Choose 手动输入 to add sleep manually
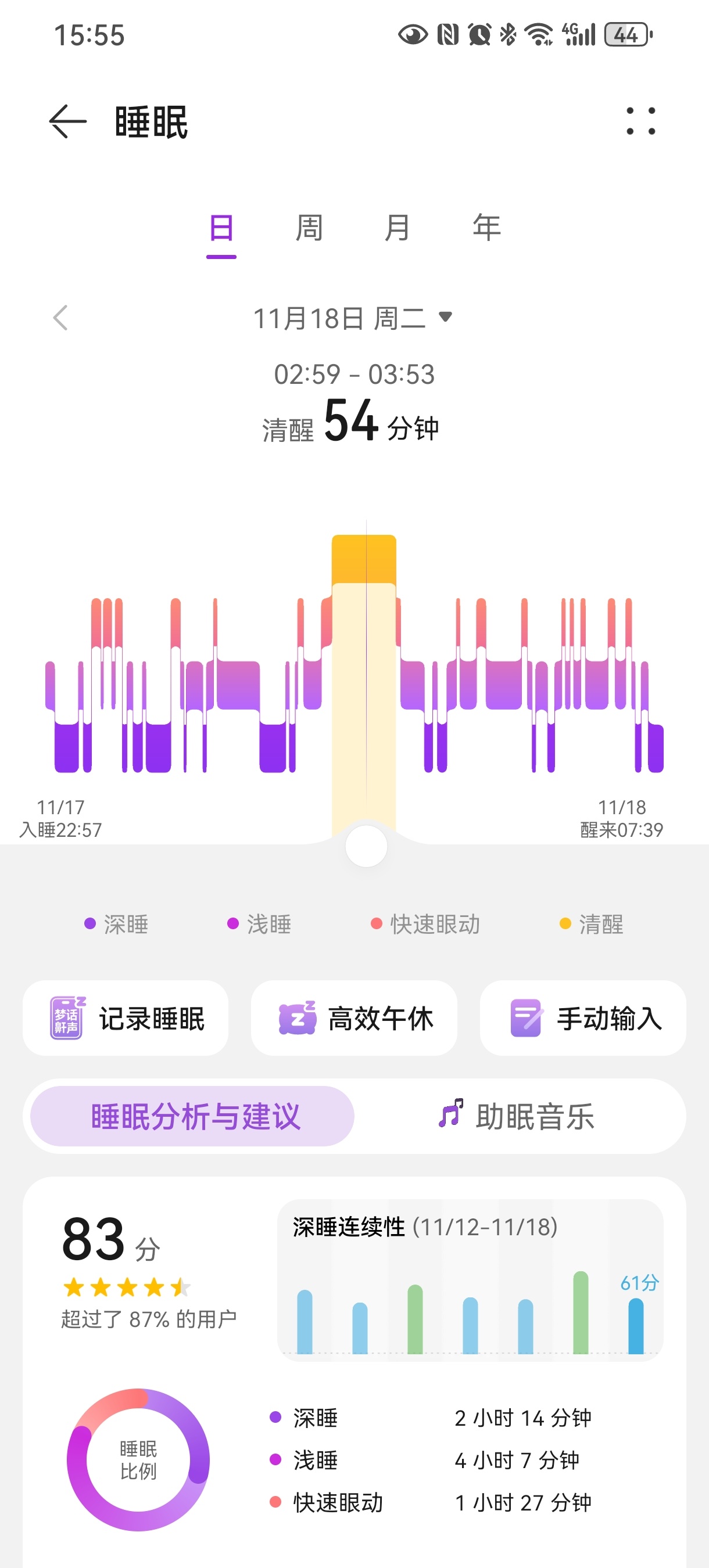The image size is (709, 1568). click(583, 1019)
